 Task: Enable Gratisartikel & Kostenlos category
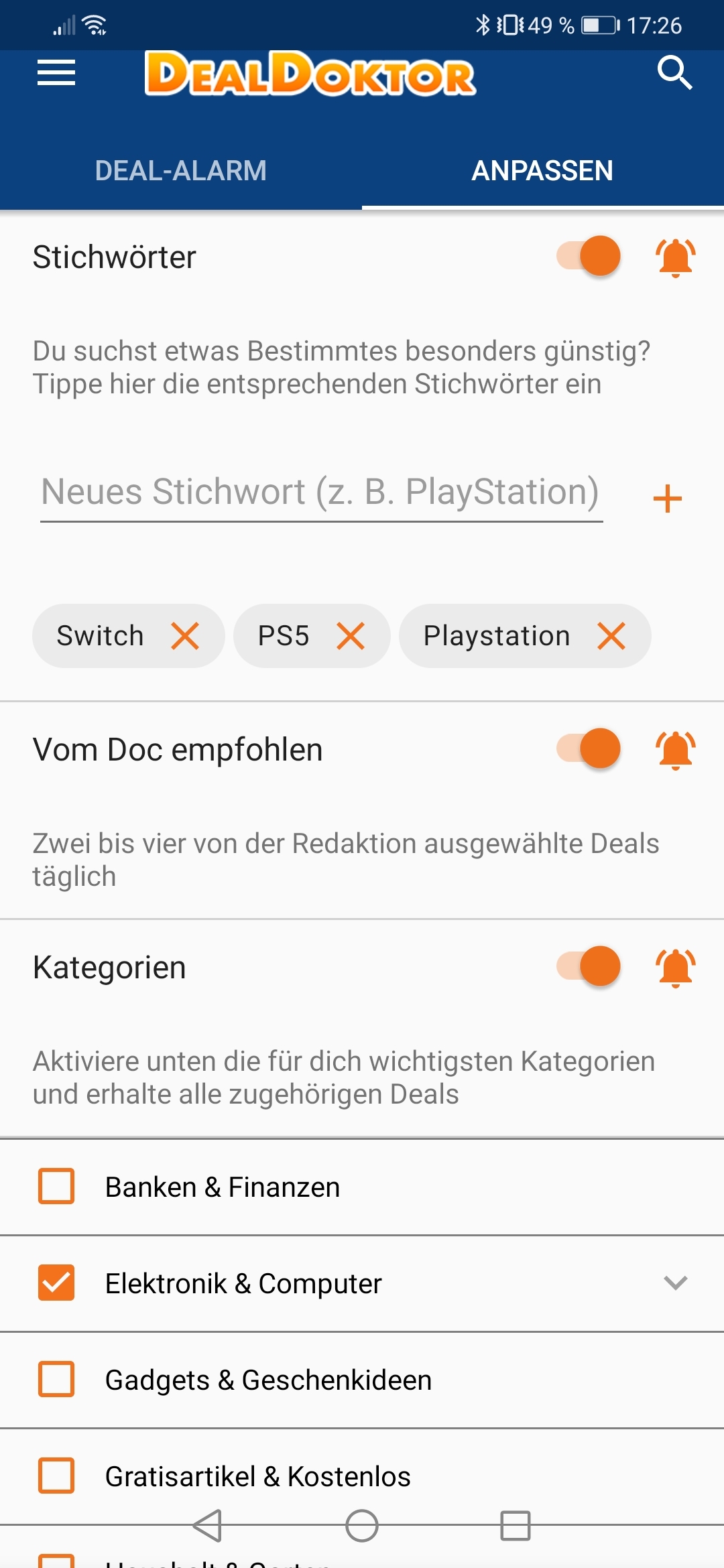[56, 1476]
